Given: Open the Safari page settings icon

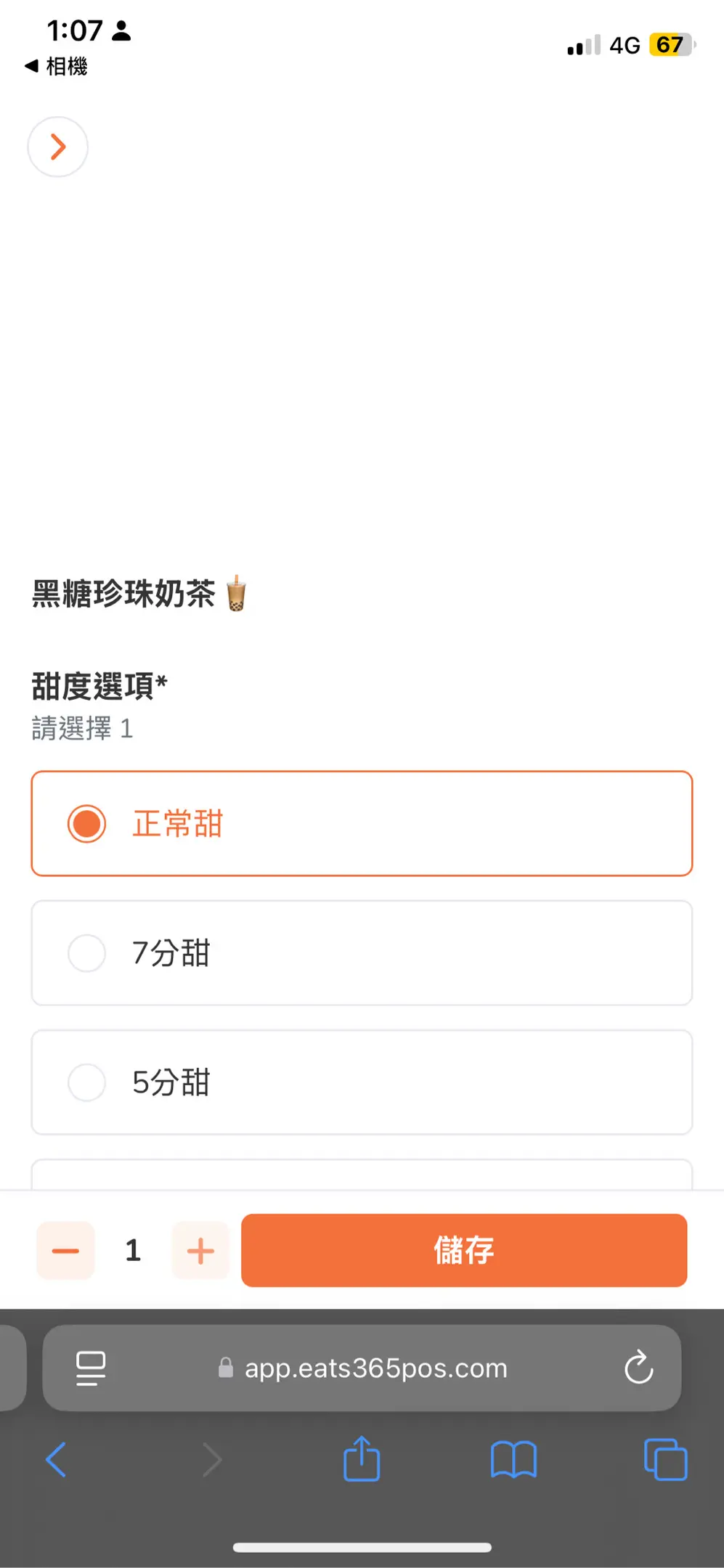Looking at the screenshot, I should tap(91, 1368).
